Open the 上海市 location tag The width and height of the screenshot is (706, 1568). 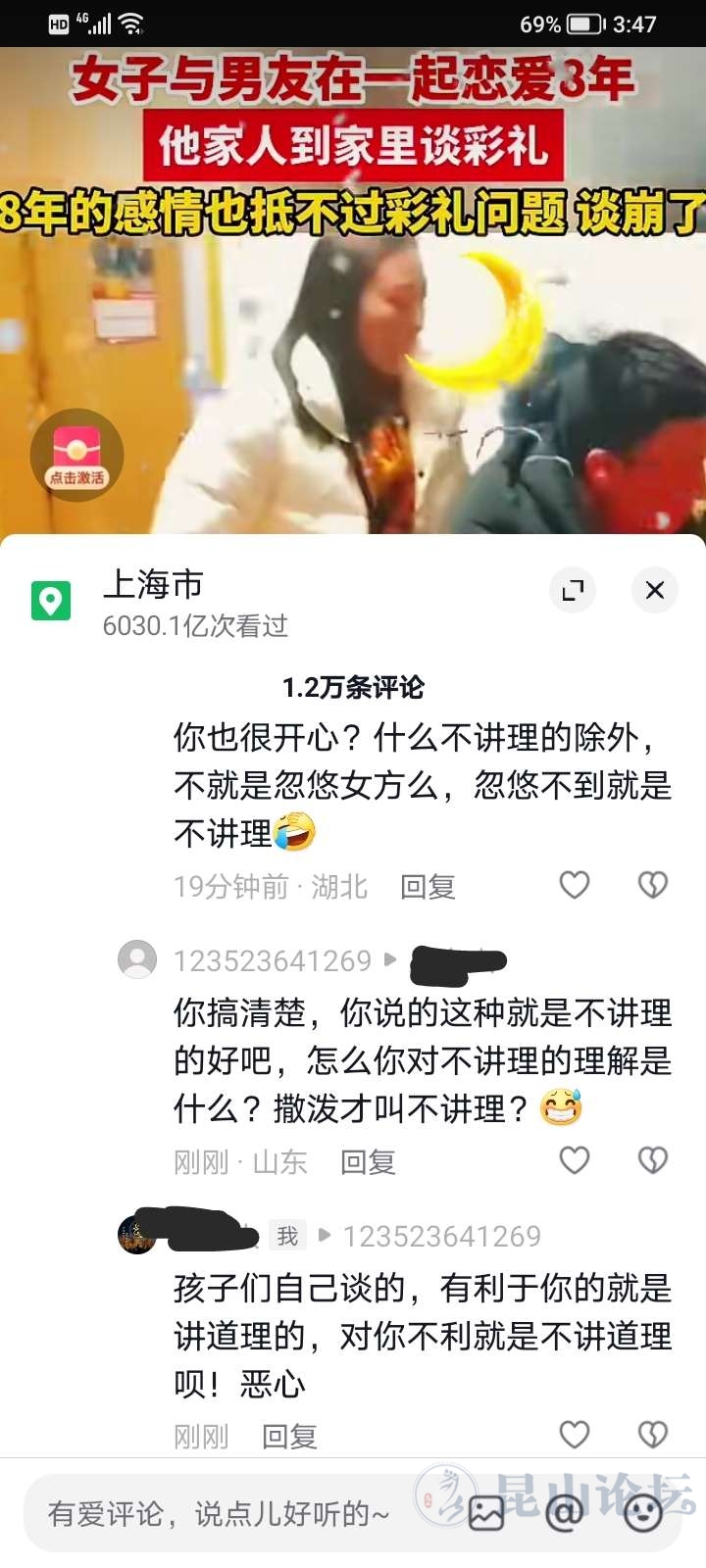coord(153,585)
